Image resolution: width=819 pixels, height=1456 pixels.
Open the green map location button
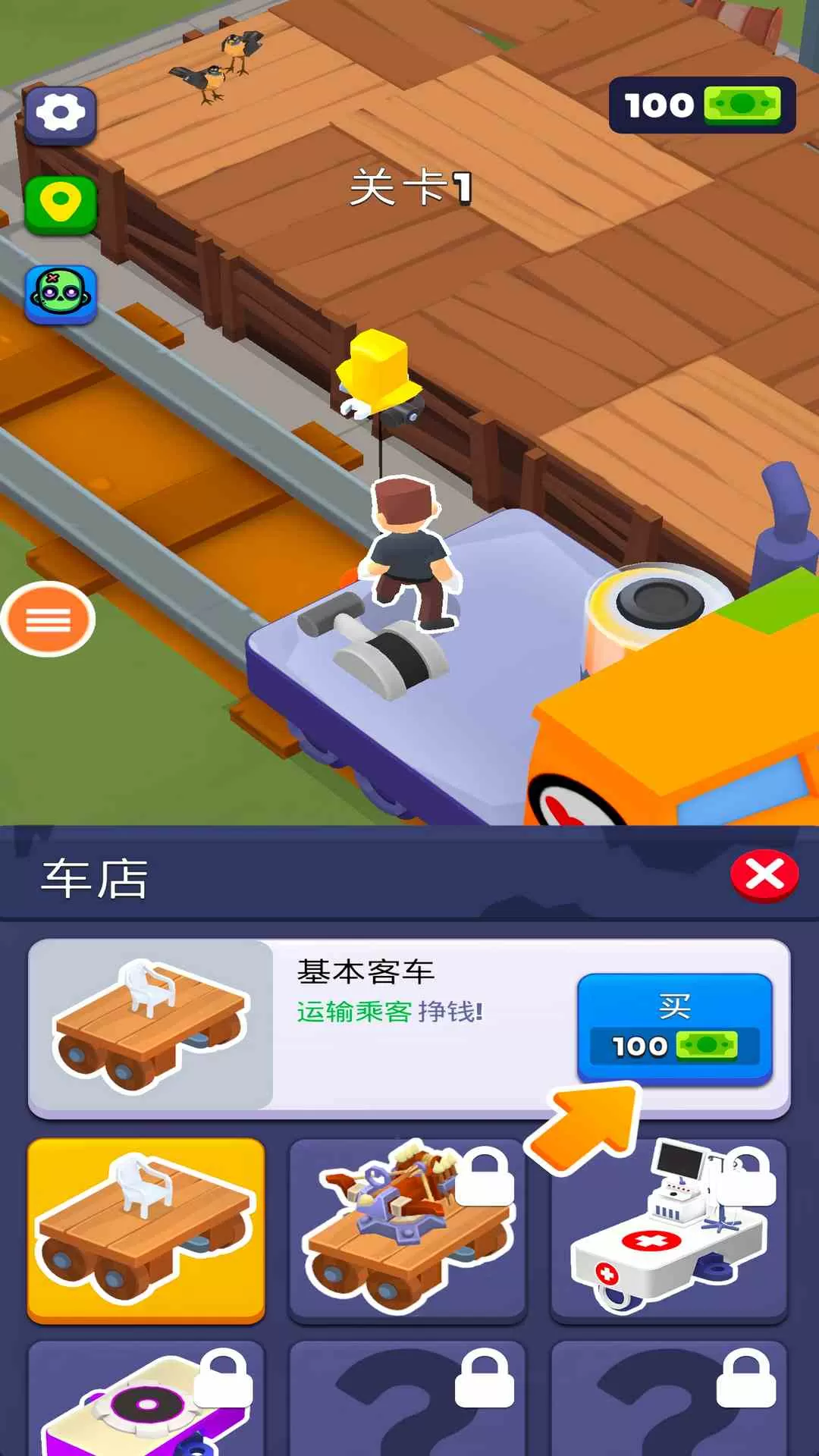tap(61, 205)
